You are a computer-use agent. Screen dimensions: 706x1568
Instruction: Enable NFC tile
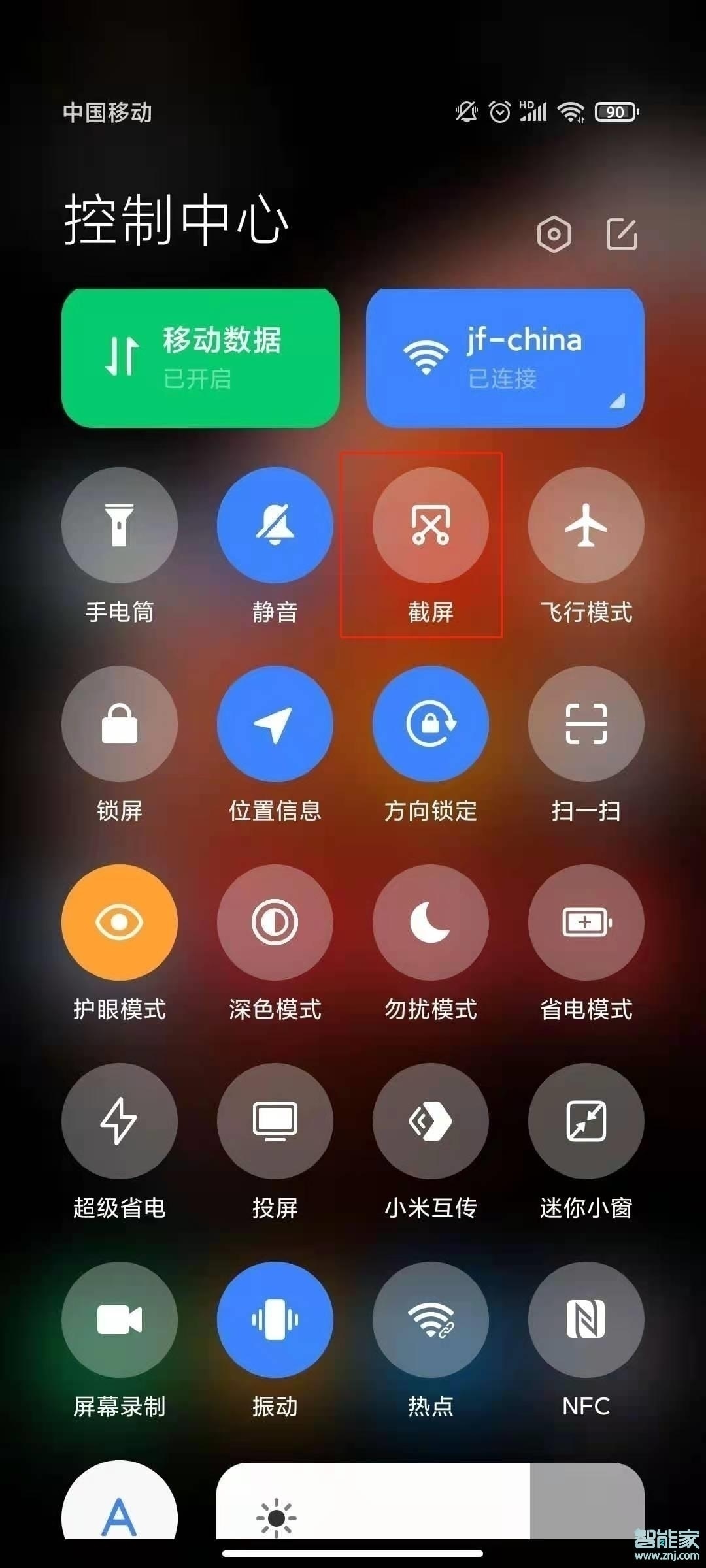(586, 1320)
